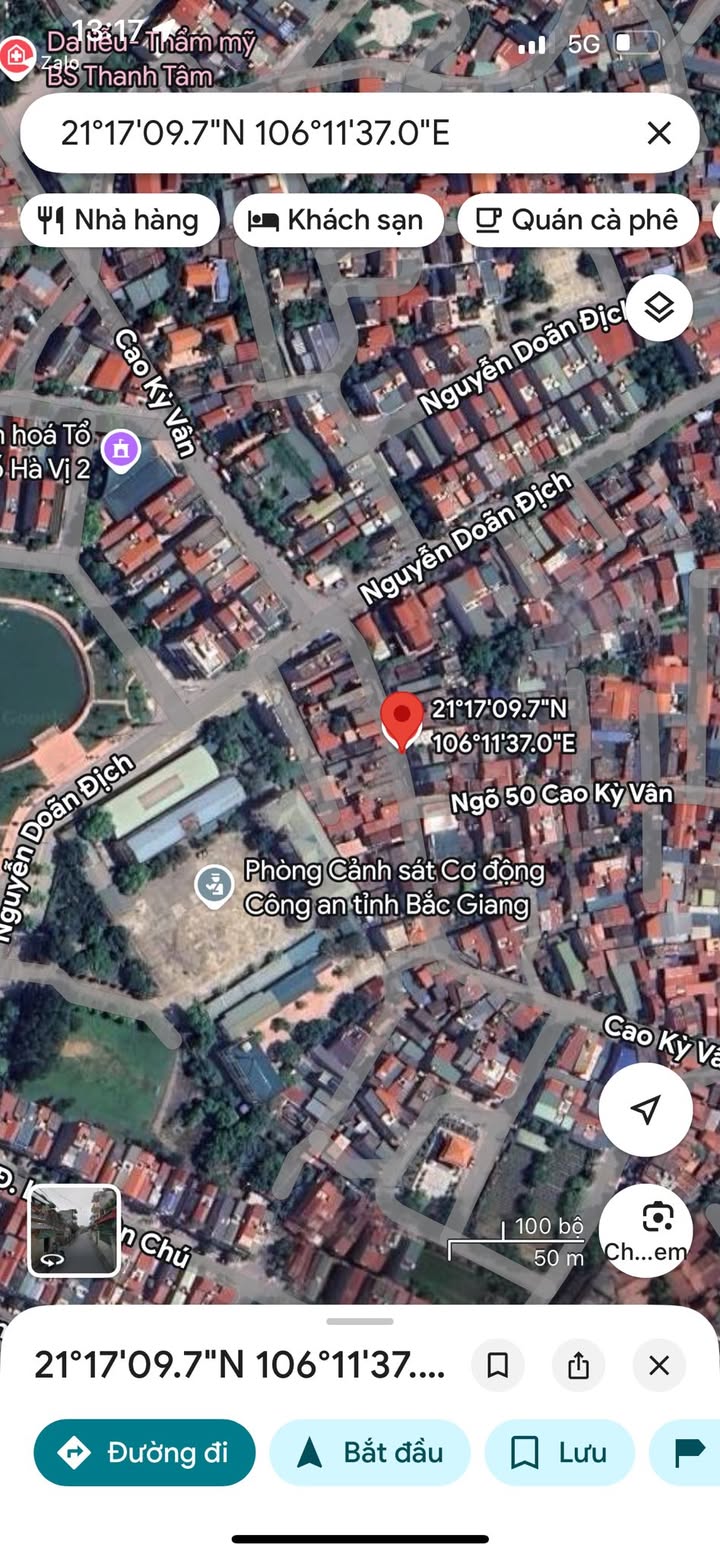
Task: Open the Hà Vị 2 cultural house marker
Action: tap(122, 449)
